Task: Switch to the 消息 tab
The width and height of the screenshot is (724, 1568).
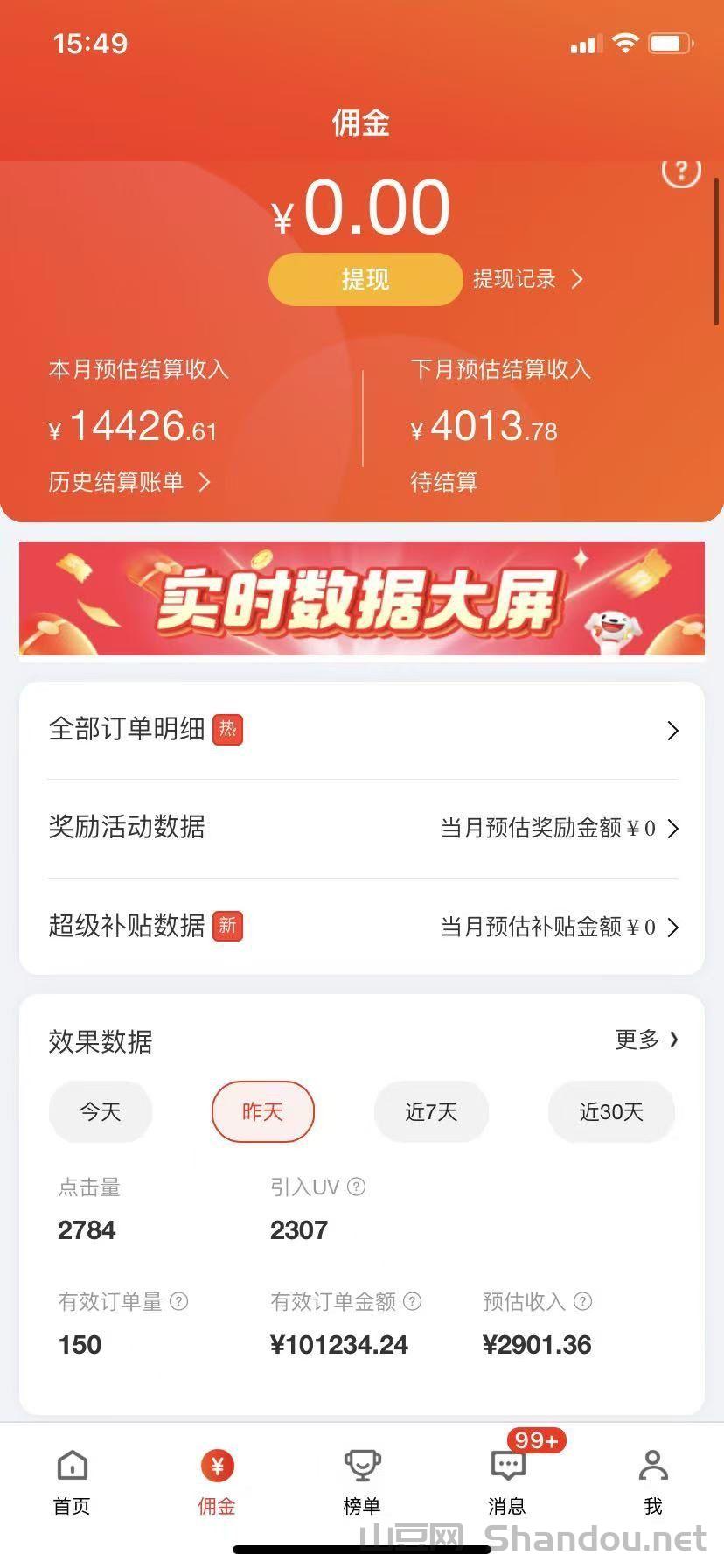Action: point(507,1481)
